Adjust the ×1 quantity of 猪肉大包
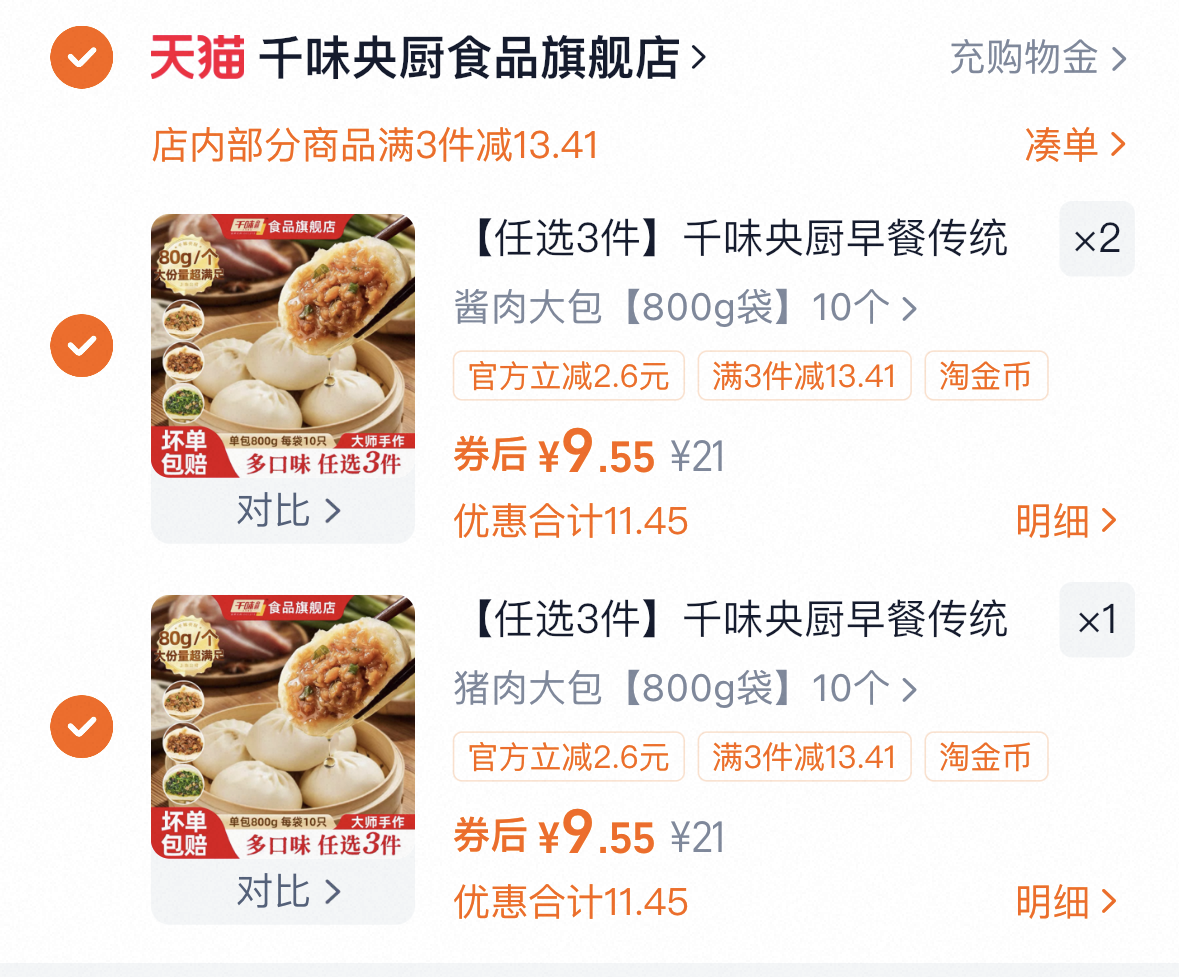The height and width of the screenshot is (977, 1179). pyautogui.click(x=1096, y=621)
